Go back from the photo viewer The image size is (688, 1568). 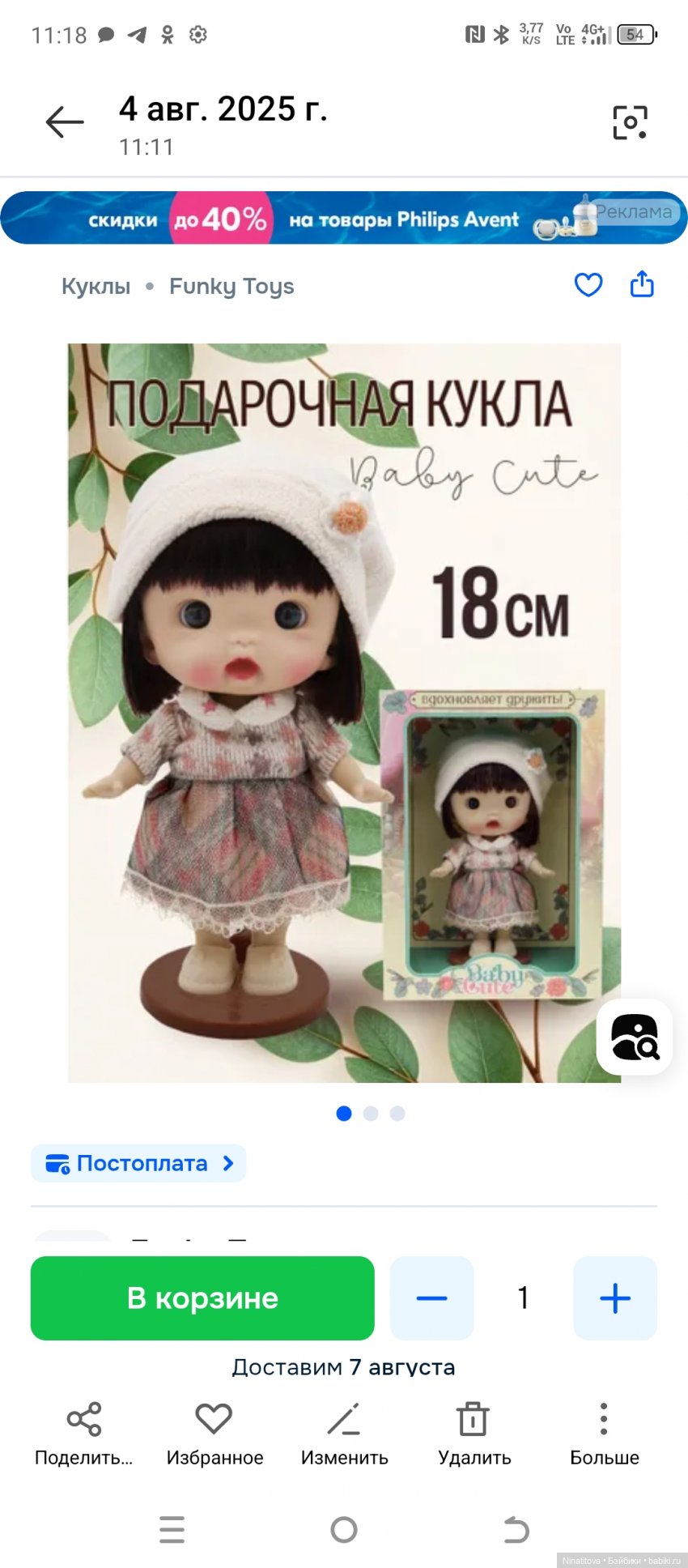65,123
